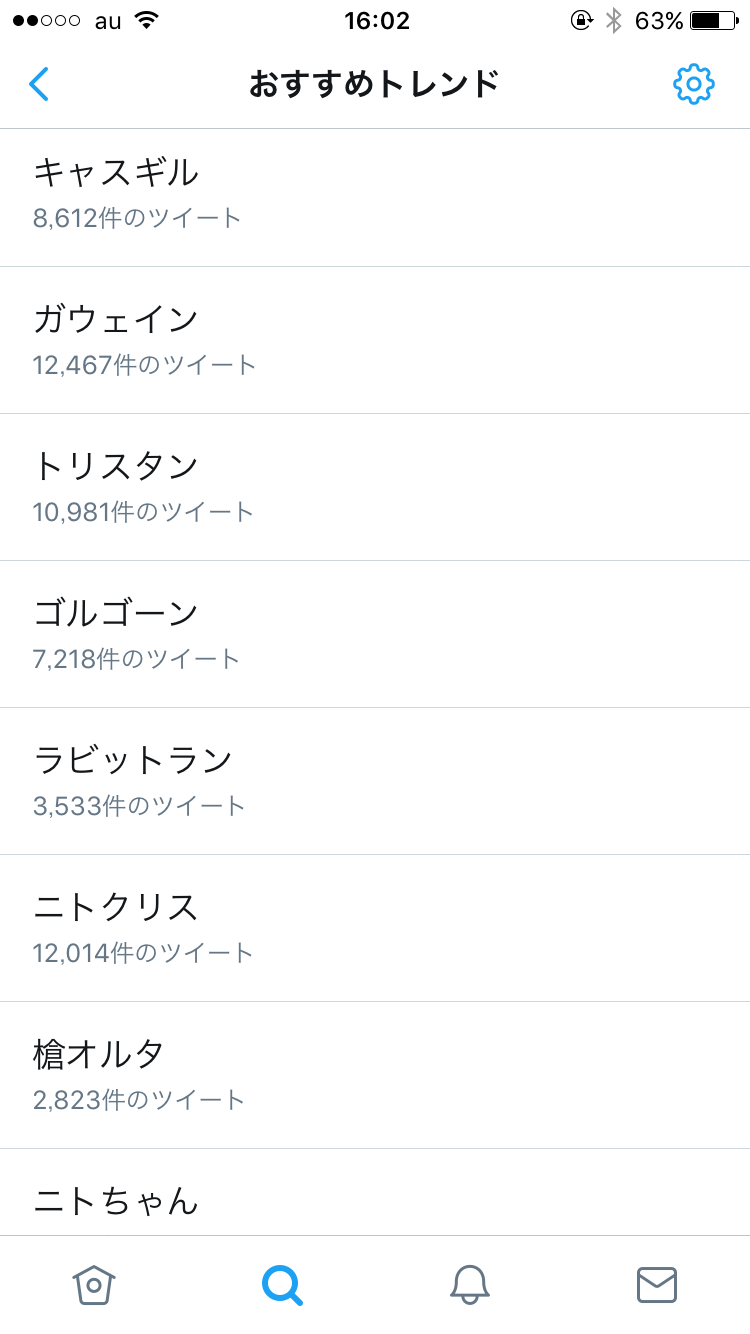Open the 槍オルタ trend
Screen dimensions: 750x1334
point(375,1075)
